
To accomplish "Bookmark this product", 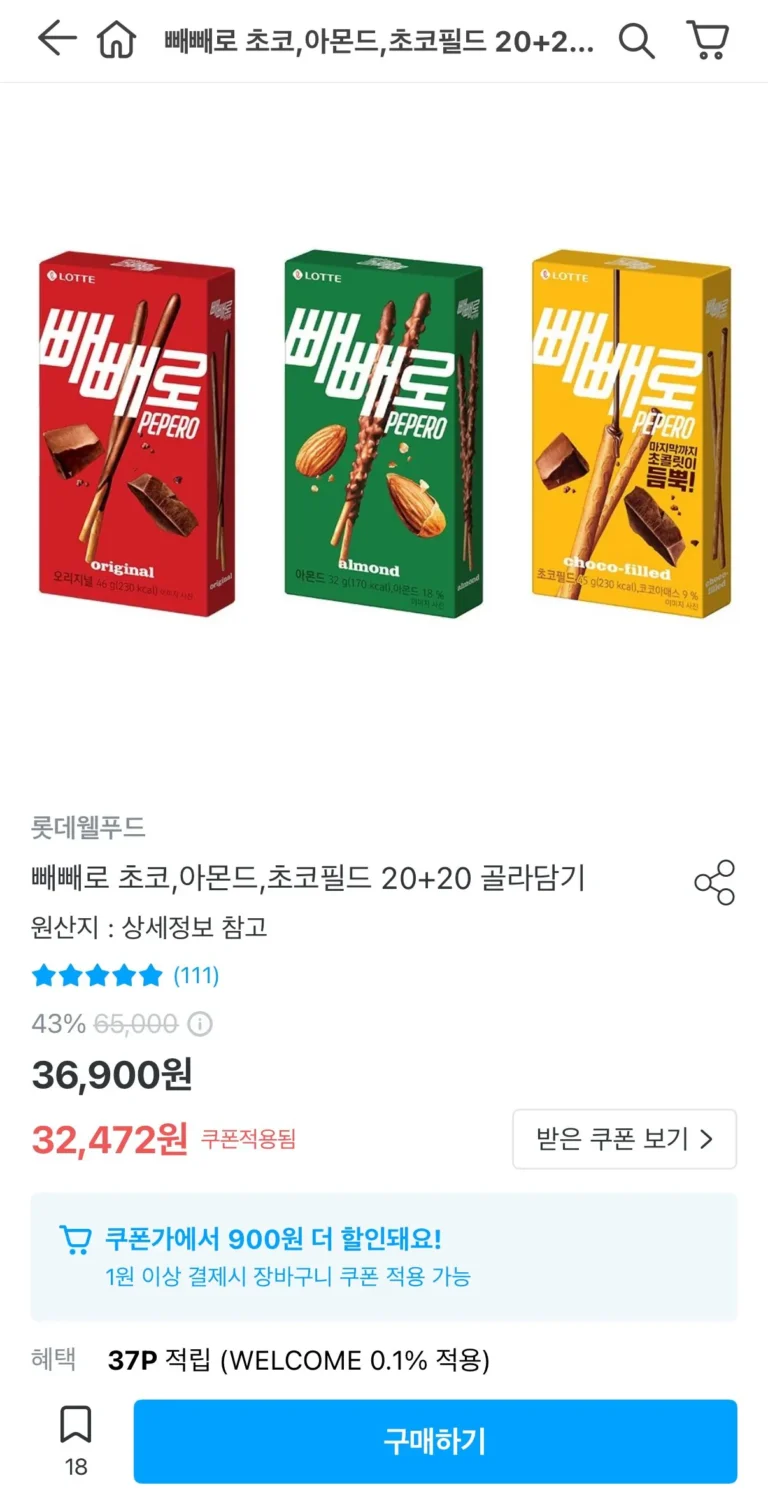I will 76,1440.
